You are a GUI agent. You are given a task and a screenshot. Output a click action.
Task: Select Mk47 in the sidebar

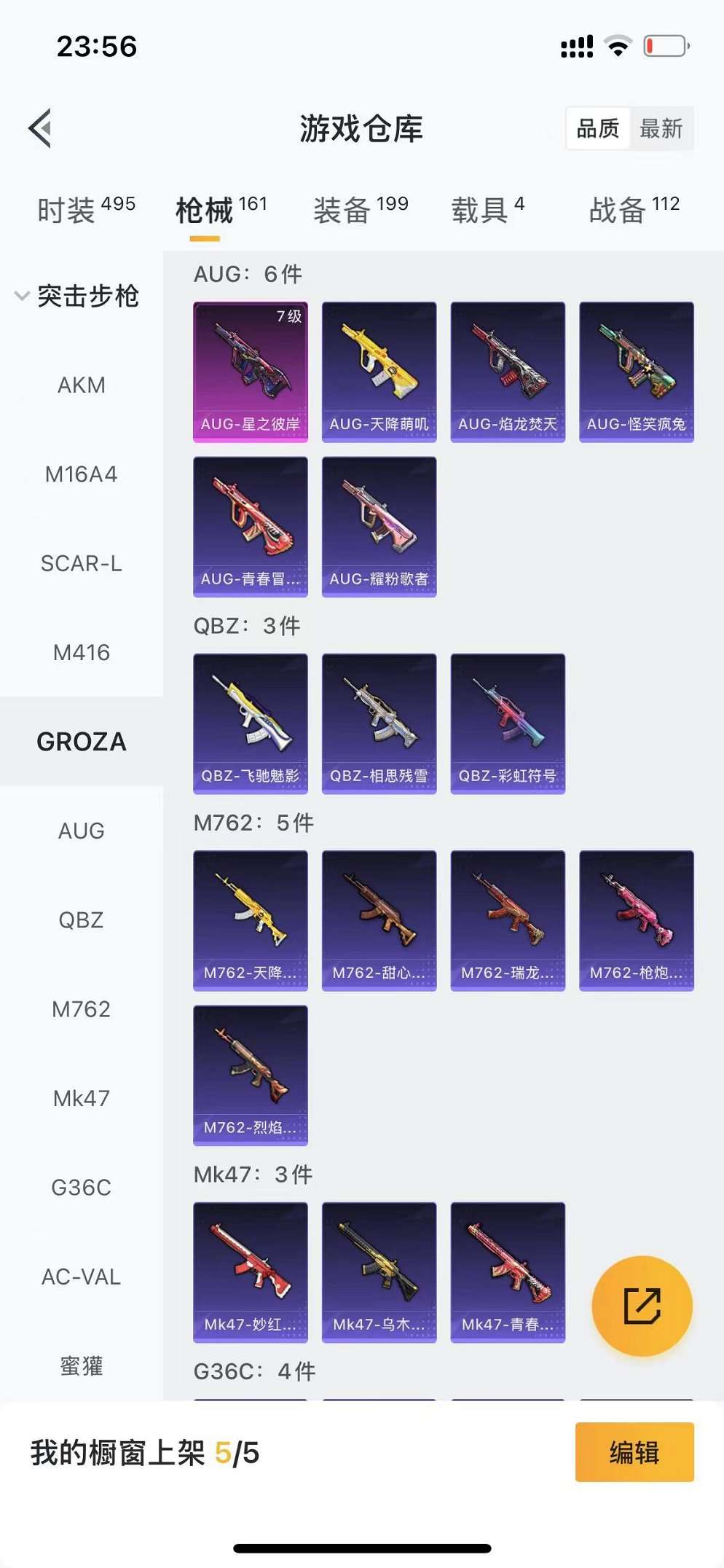point(82,1098)
